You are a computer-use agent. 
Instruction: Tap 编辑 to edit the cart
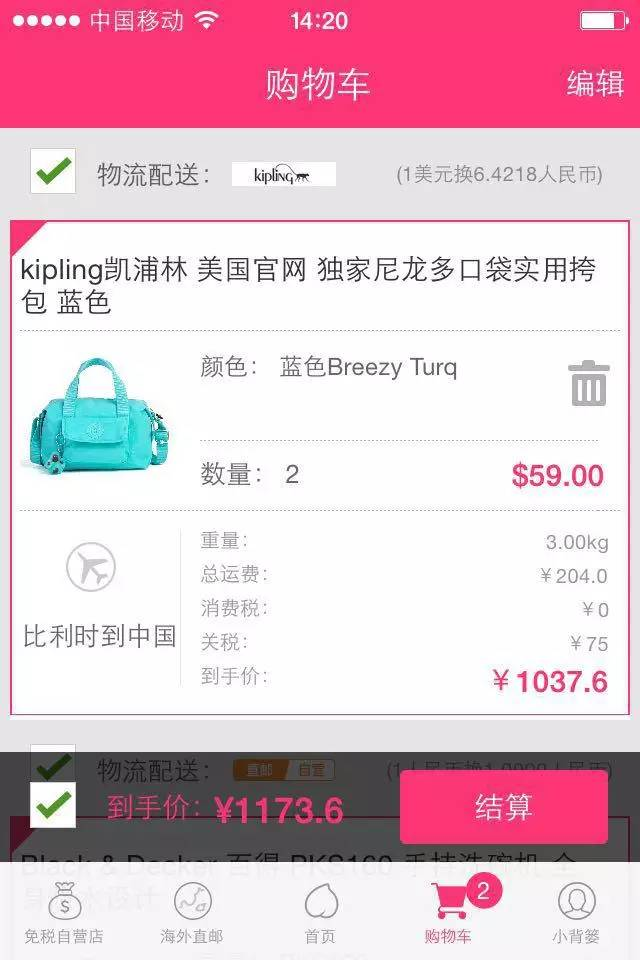[595, 83]
